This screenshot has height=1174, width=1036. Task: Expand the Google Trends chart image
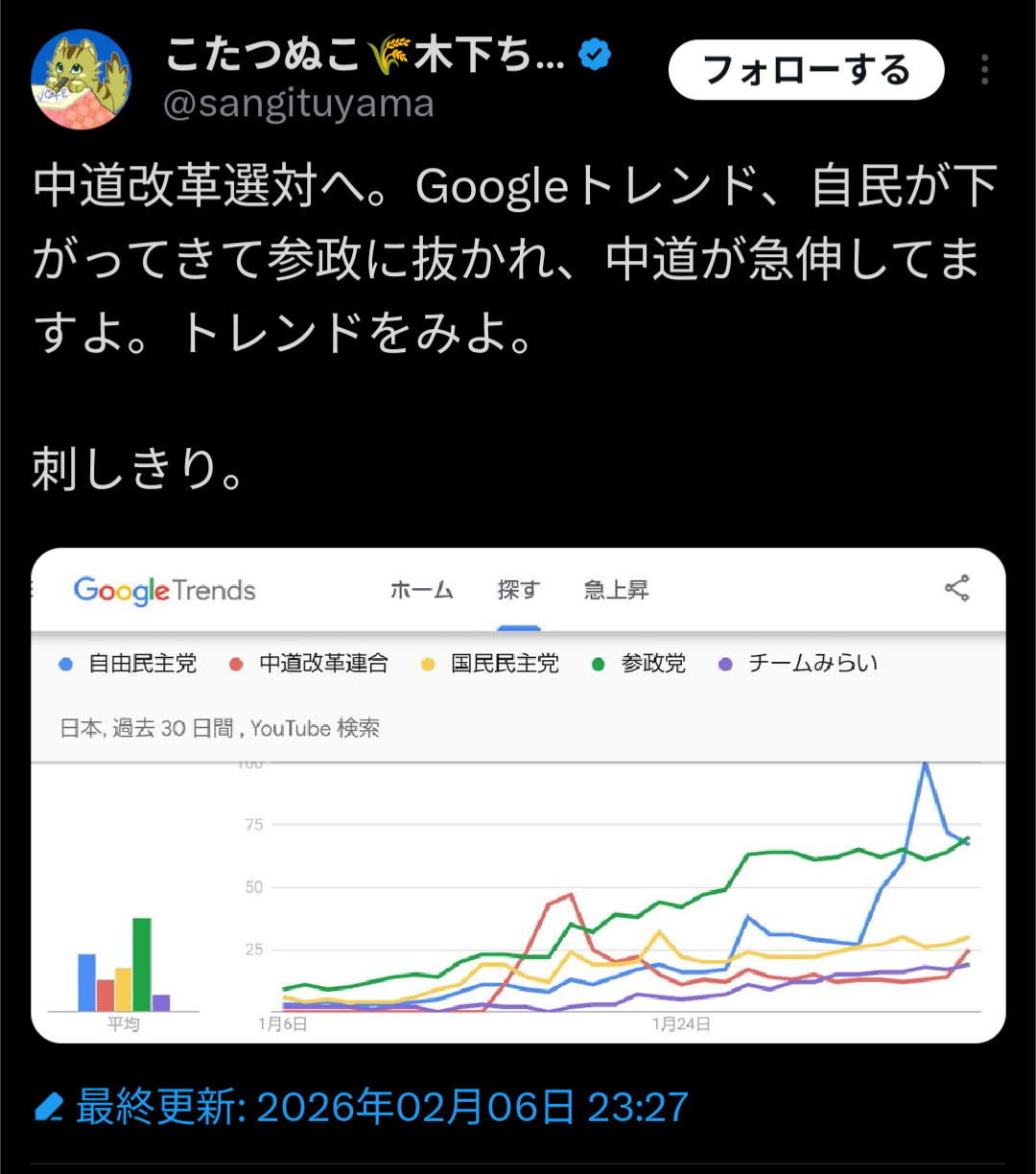(x=518, y=794)
